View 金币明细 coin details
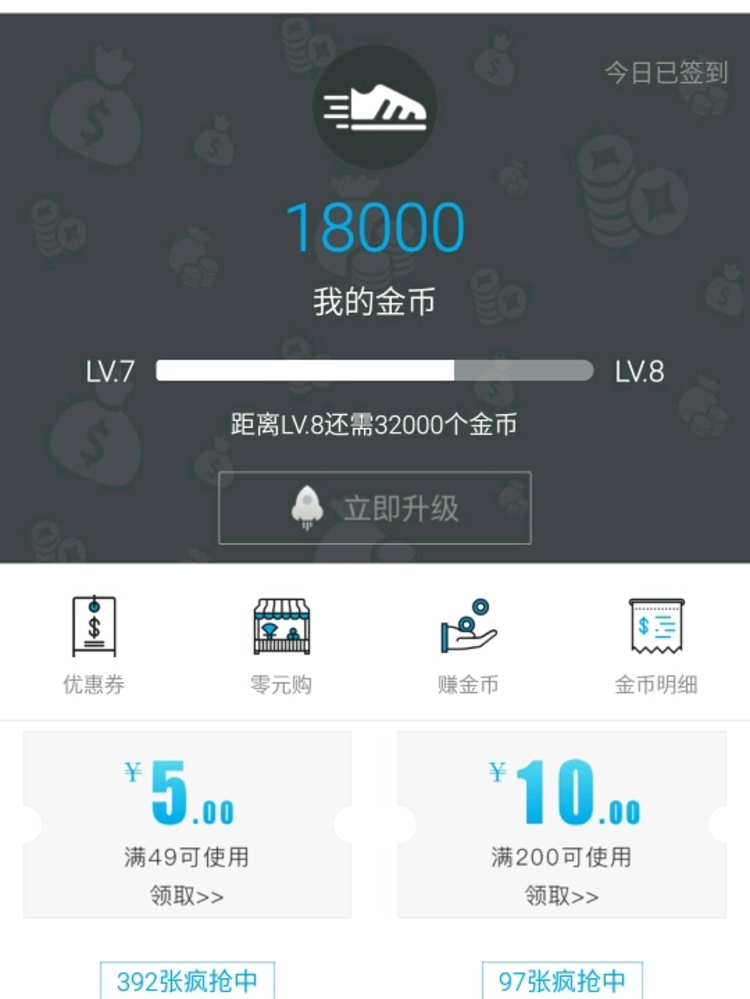 [x=655, y=645]
